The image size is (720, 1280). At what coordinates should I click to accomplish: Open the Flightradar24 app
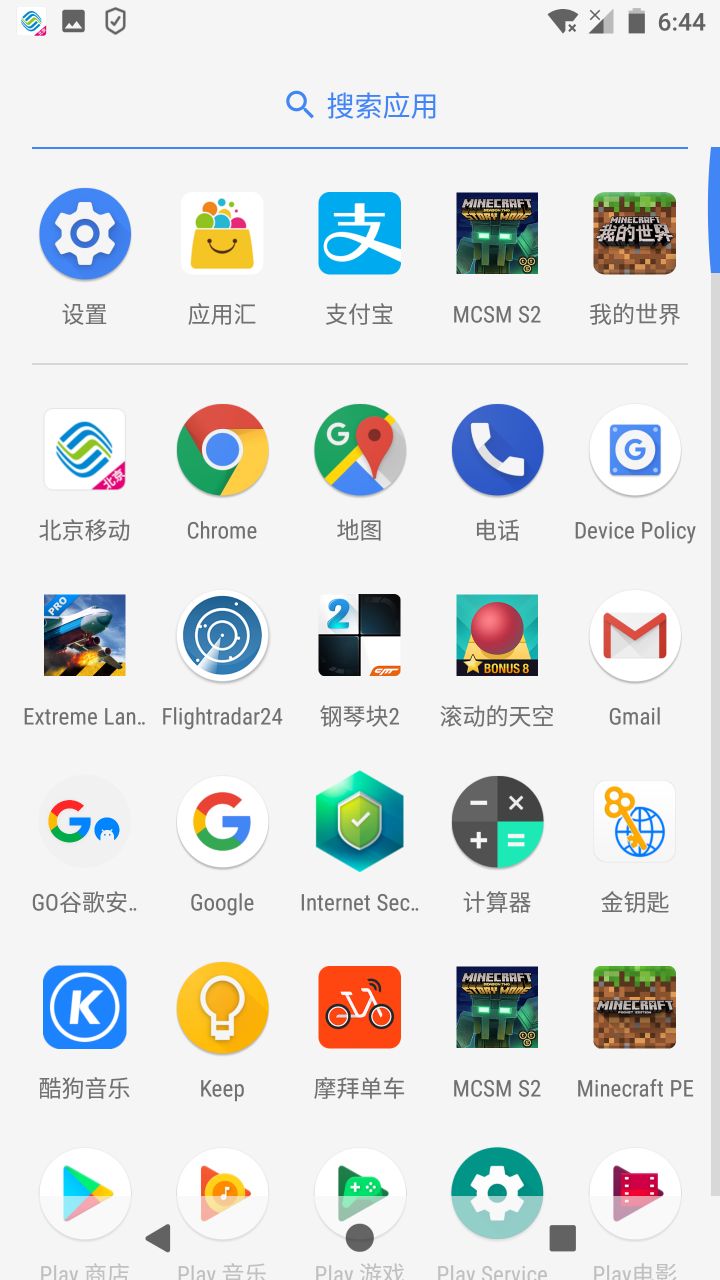pos(222,636)
